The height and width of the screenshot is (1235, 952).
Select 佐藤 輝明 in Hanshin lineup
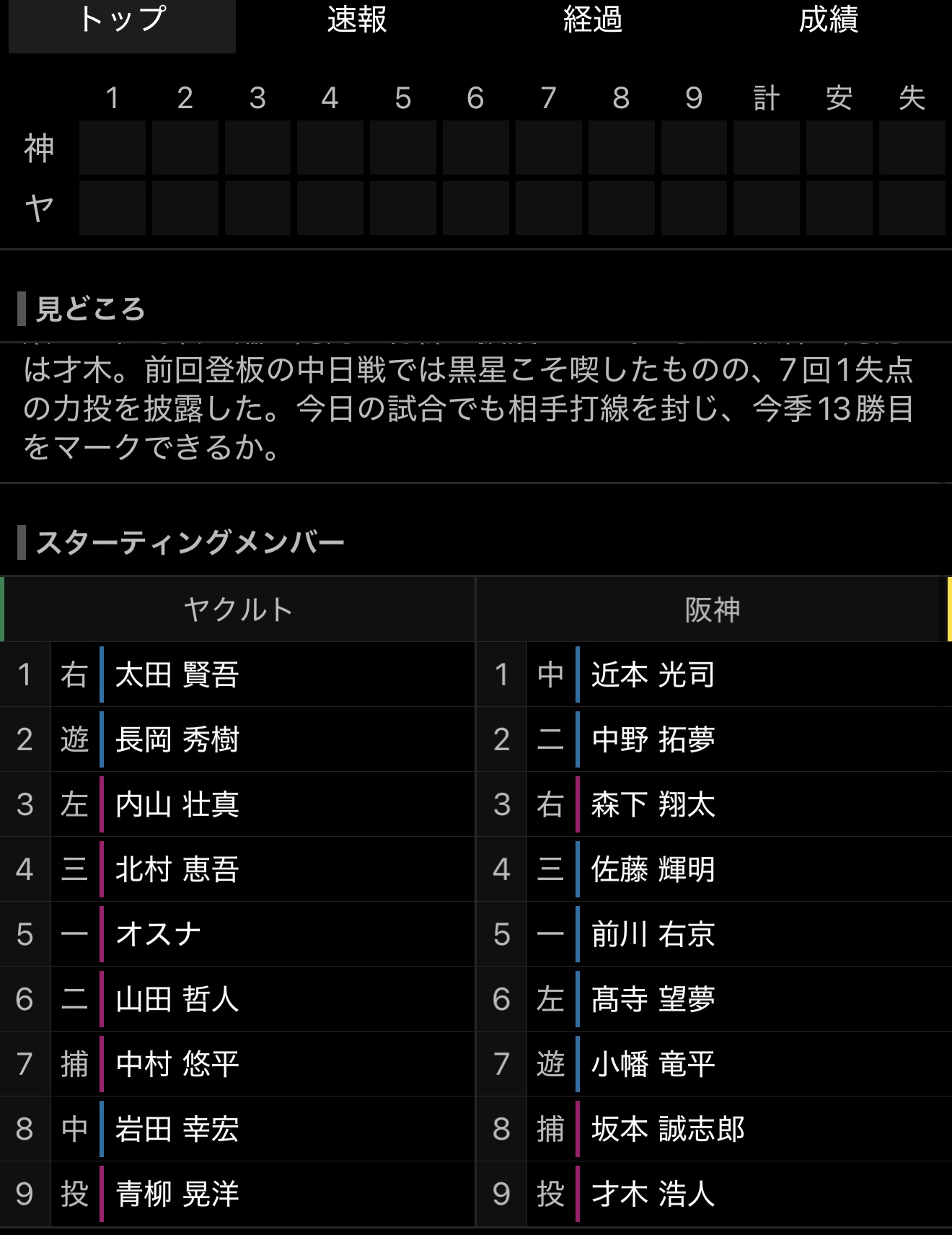[653, 869]
